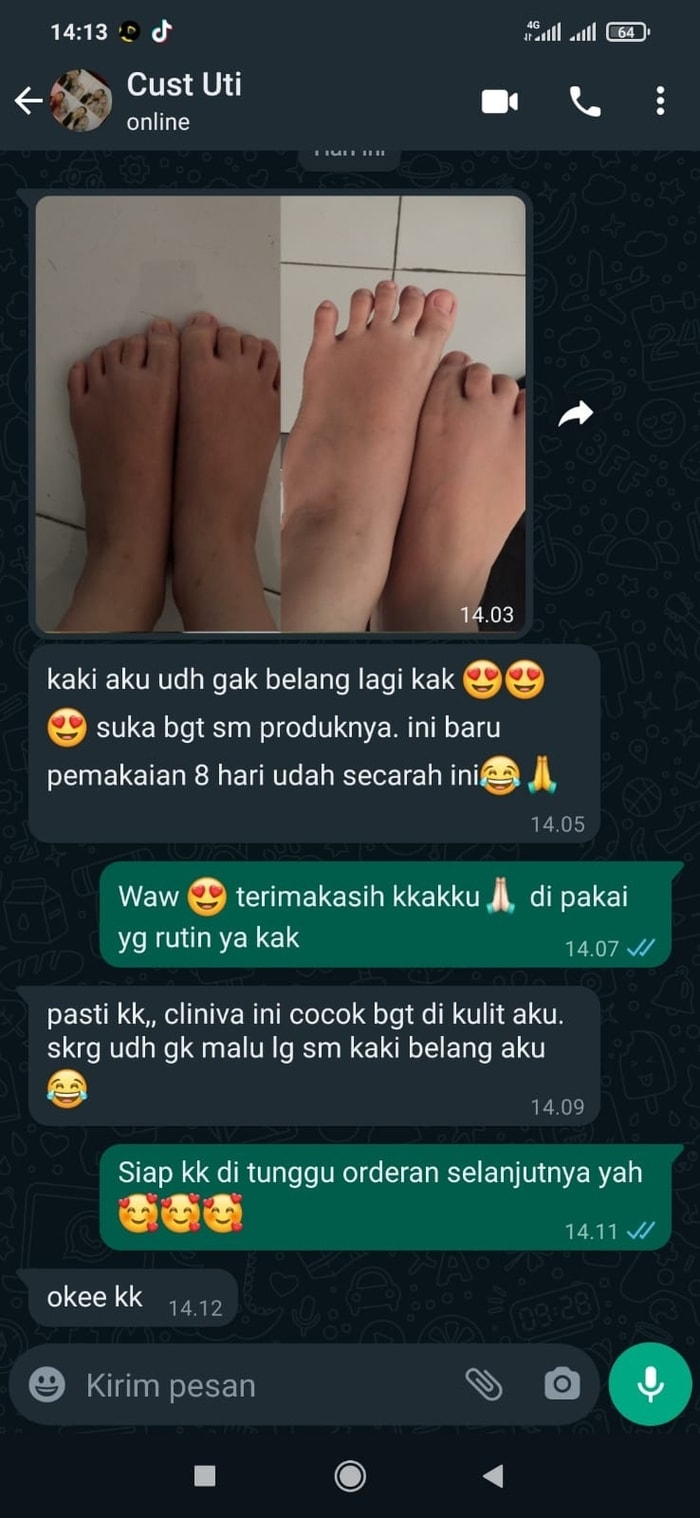Open the feet photo sent at 14.03
This screenshot has height=1518, width=700.
(280, 413)
